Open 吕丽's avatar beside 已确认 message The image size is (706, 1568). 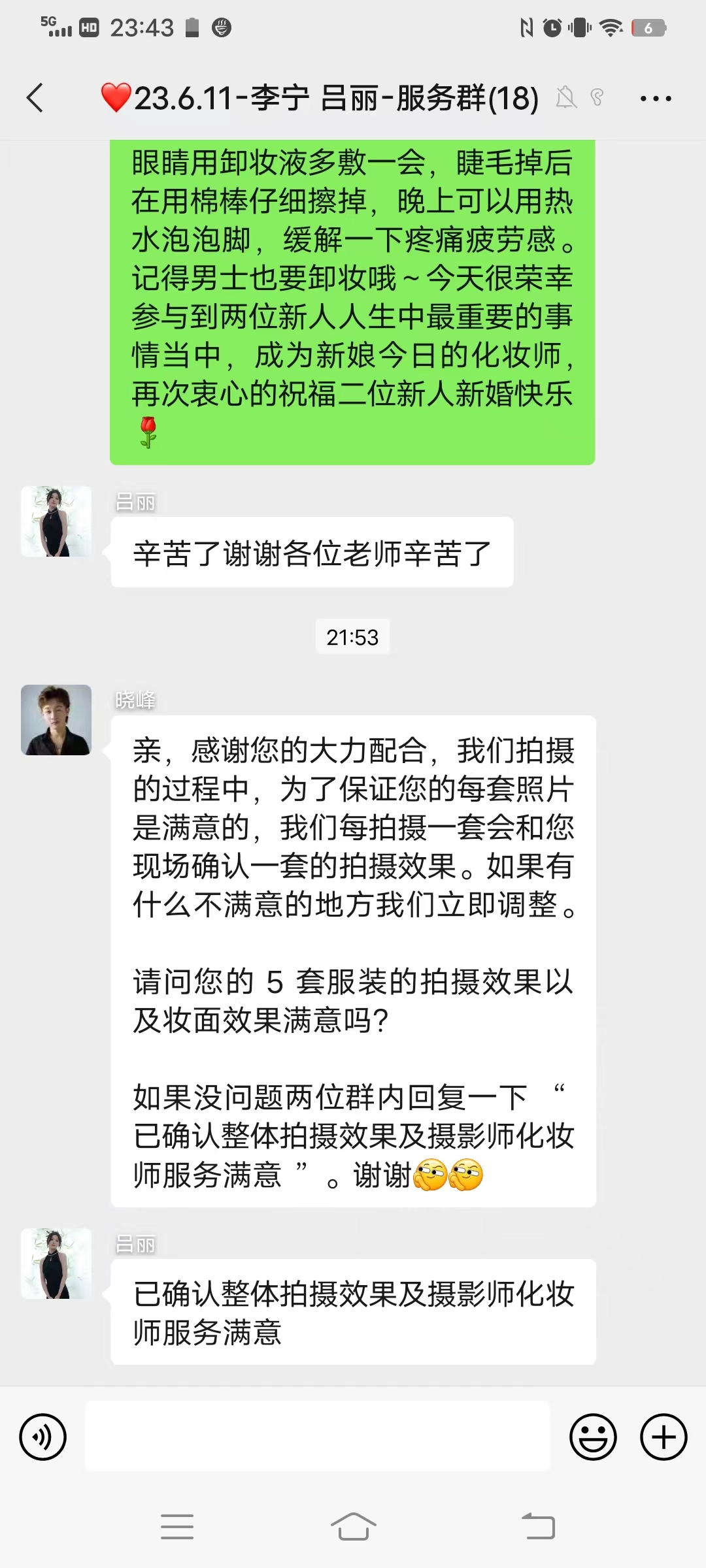[56, 1264]
